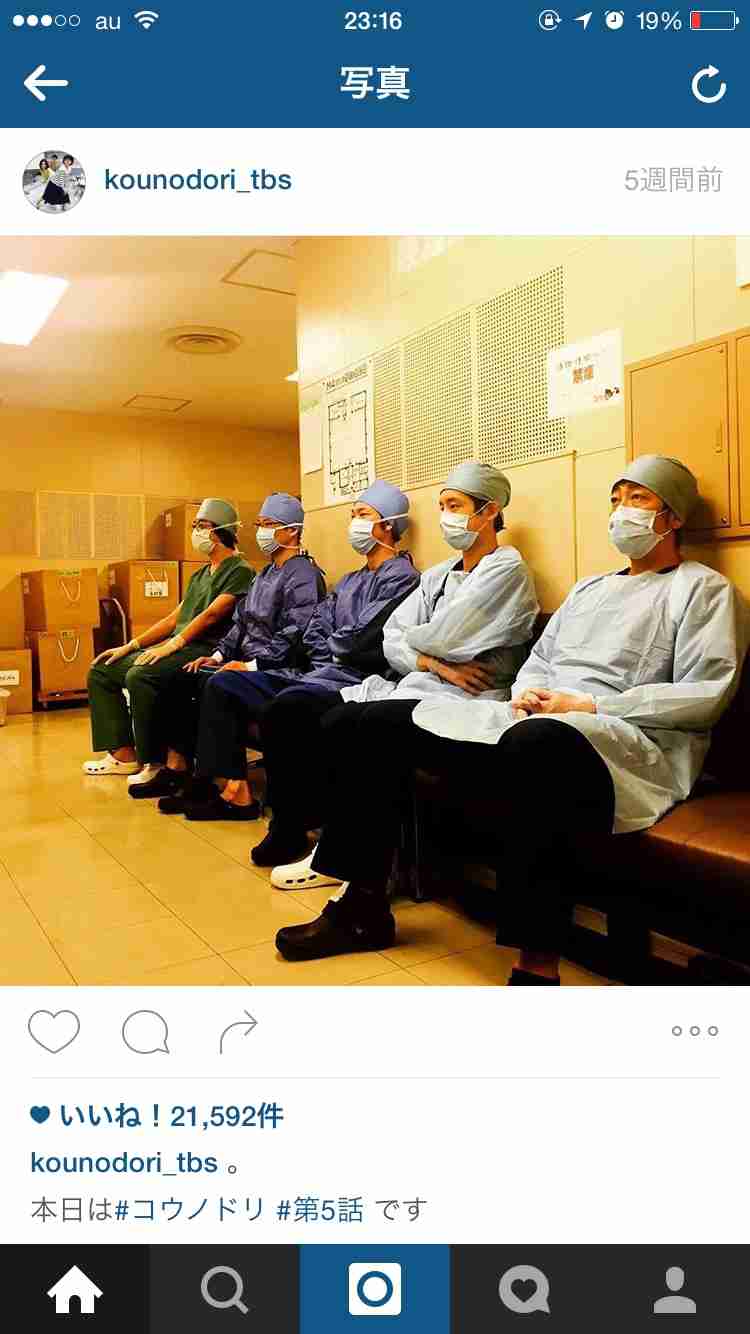Image resolution: width=750 pixels, height=1334 pixels.
Task: Go back using the top-left arrow
Action: (x=45, y=84)
